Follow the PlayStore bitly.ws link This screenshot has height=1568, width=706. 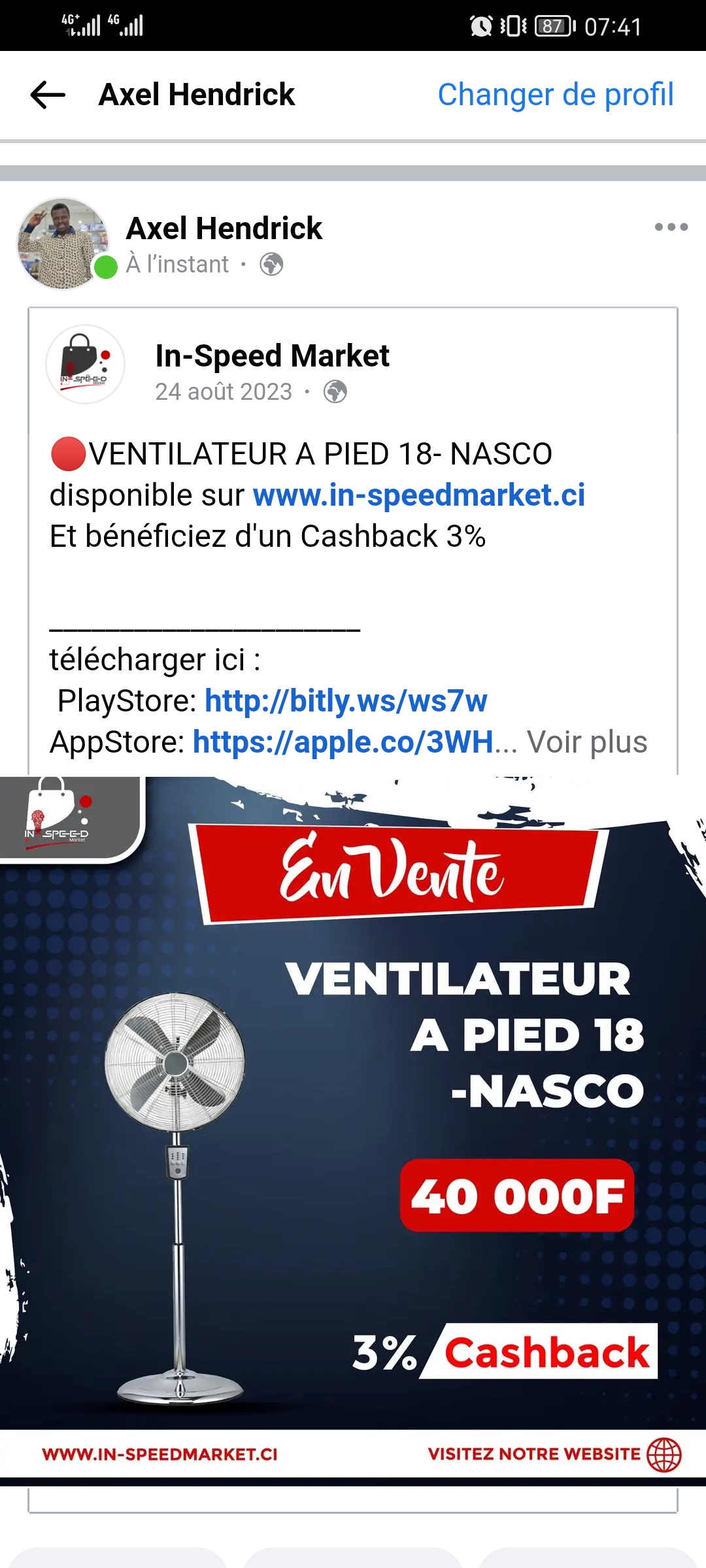[346, 701]
